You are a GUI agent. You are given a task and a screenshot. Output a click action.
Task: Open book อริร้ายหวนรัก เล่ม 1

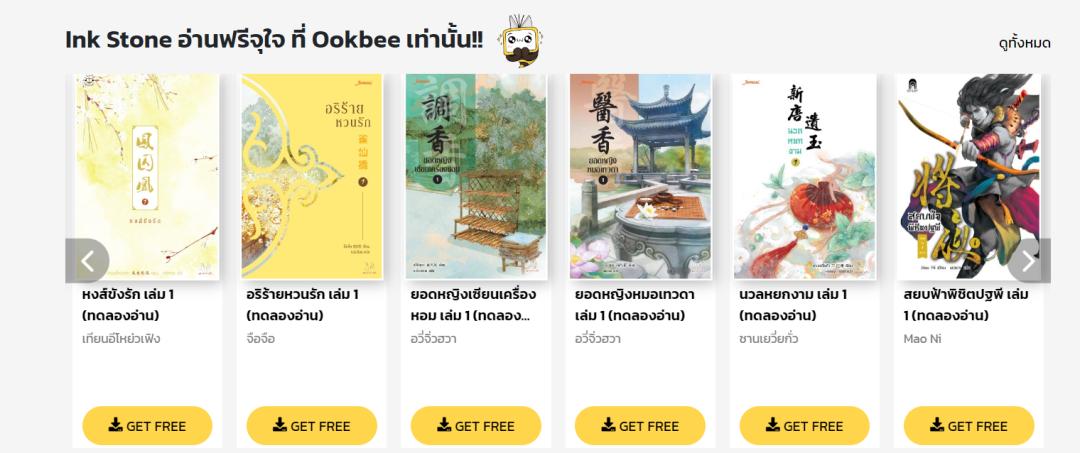(312, 177)
